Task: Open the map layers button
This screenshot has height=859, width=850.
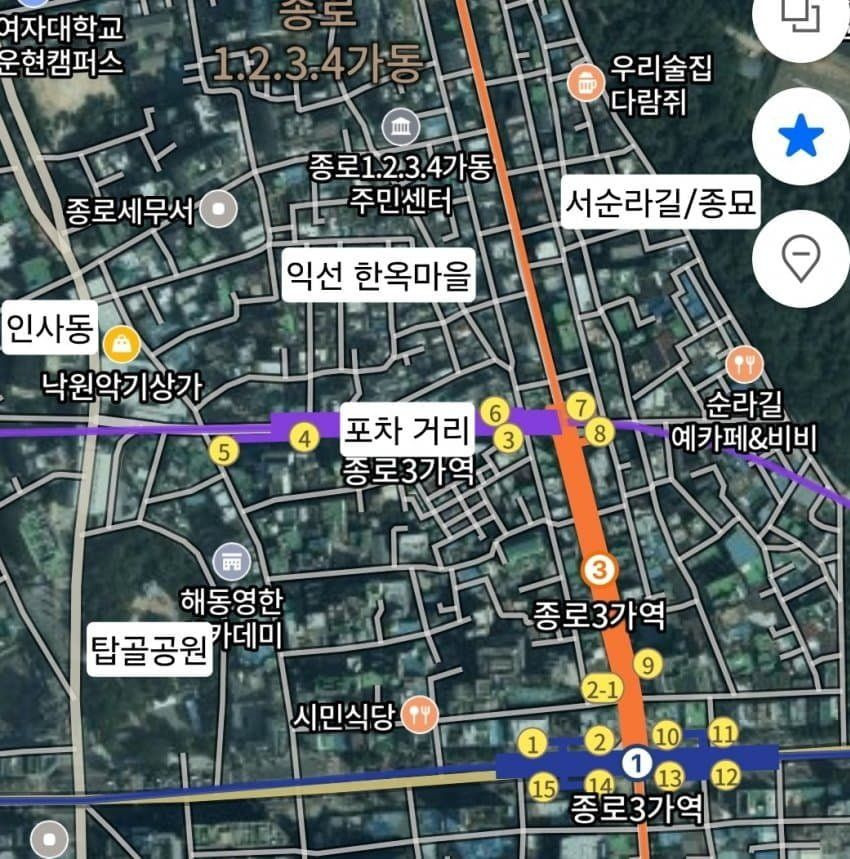Action: coord(800,20)
